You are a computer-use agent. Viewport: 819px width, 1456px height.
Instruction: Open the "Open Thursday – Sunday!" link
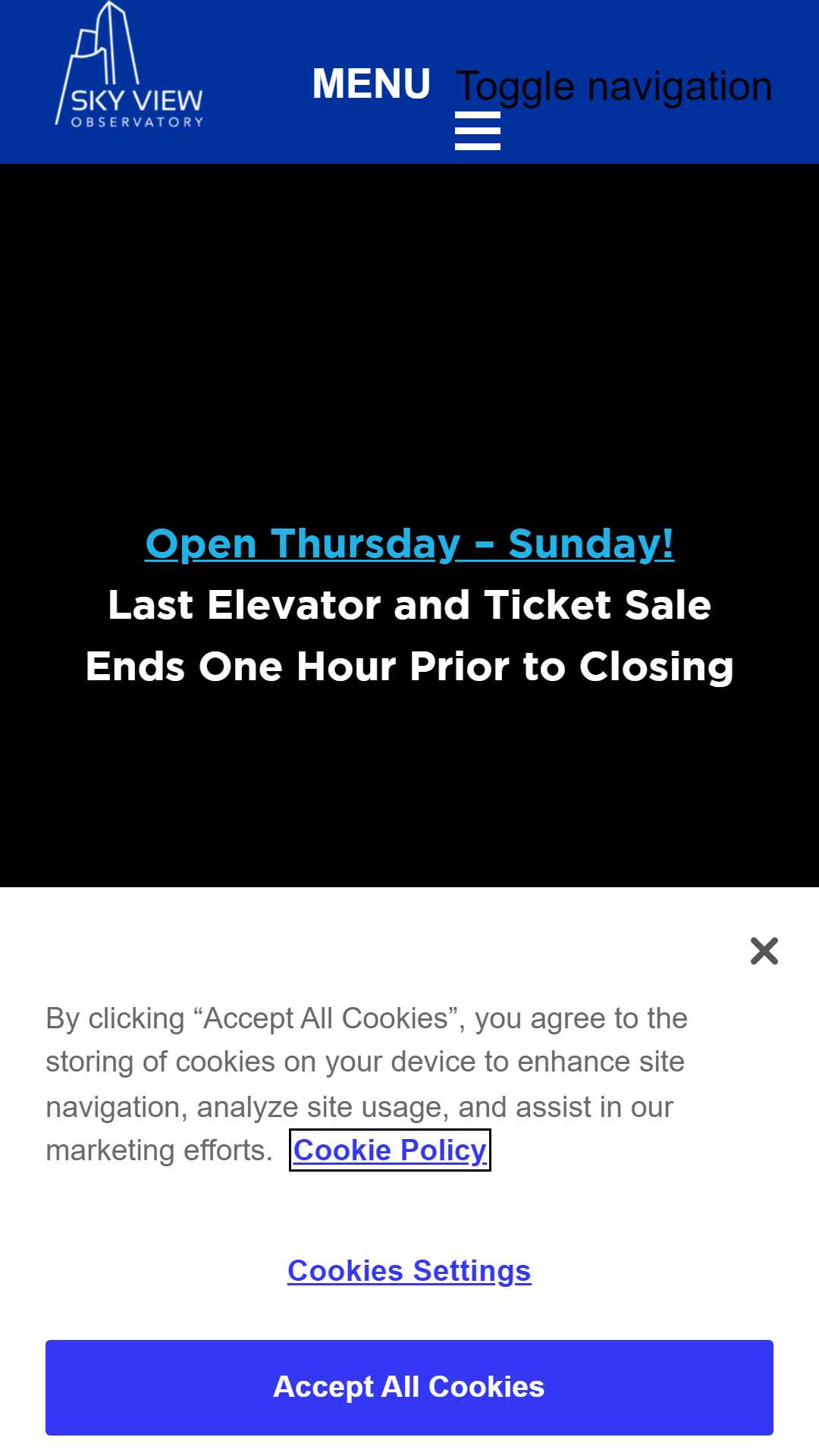point(409,544)
